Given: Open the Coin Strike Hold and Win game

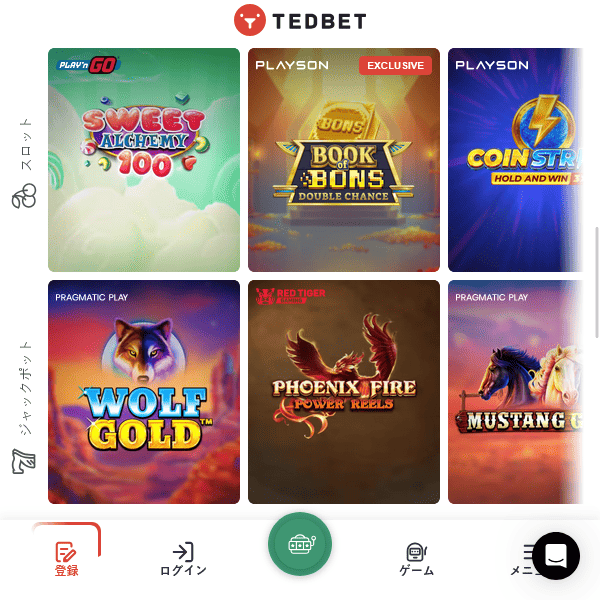Looking at the screenshot, I should [x=515, y=160].
